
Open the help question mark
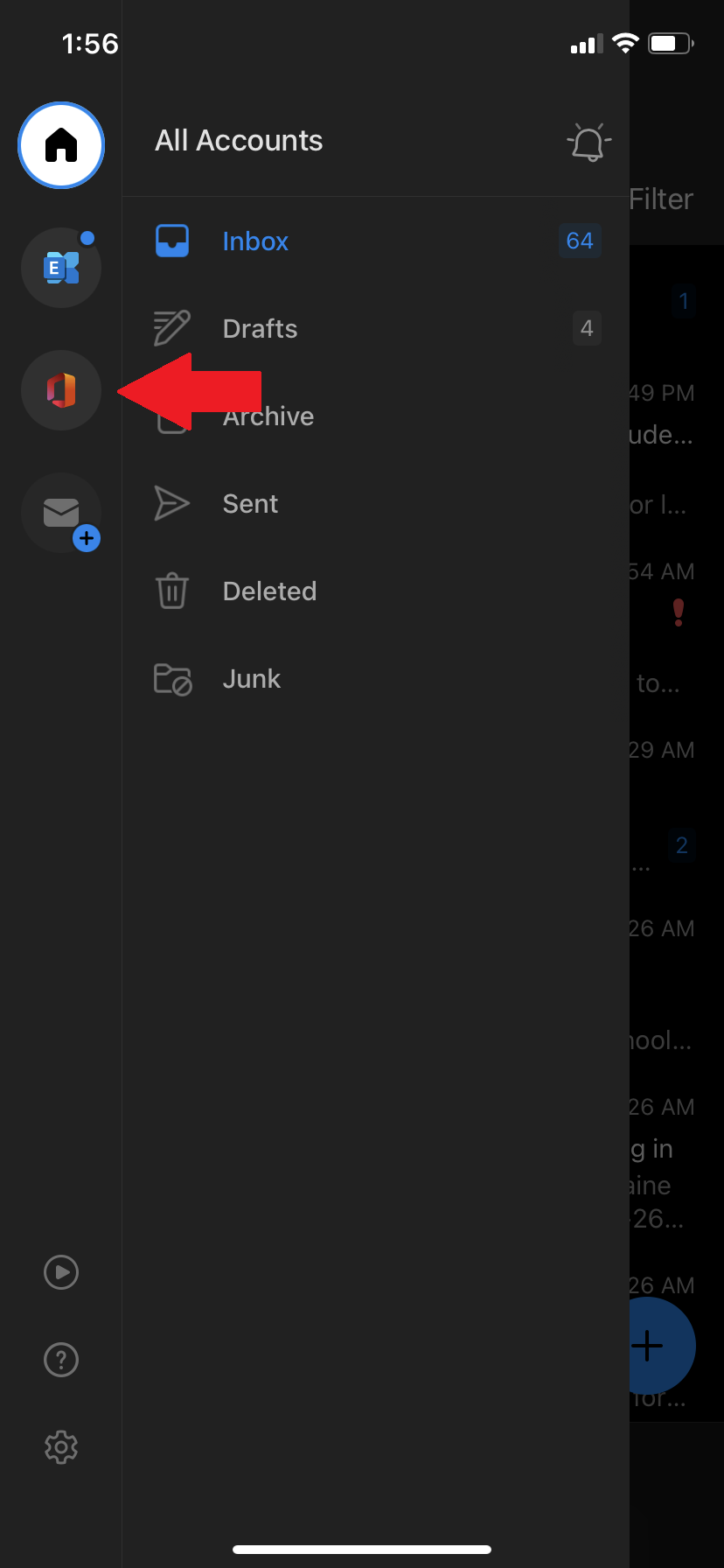pos(61,1360)
